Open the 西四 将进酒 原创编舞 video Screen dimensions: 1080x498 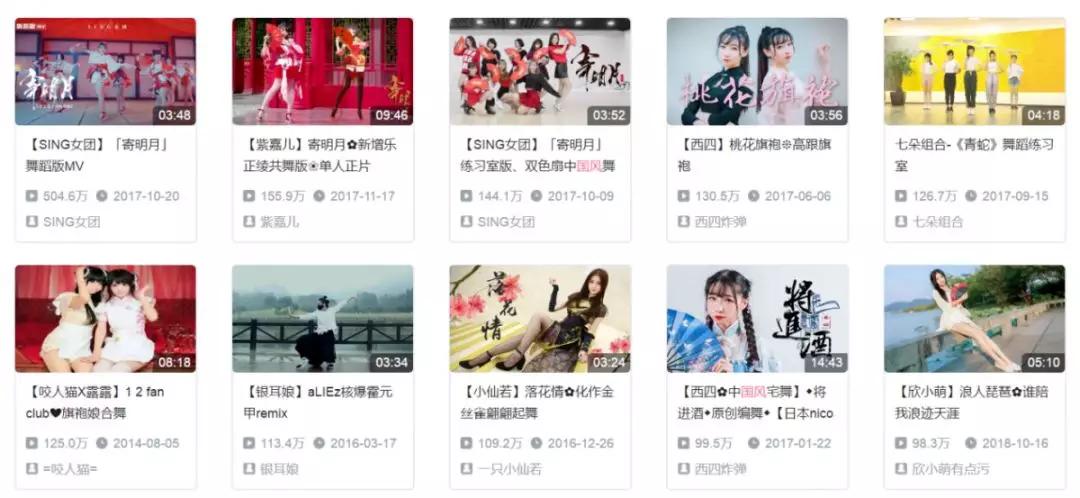point(757,318)
